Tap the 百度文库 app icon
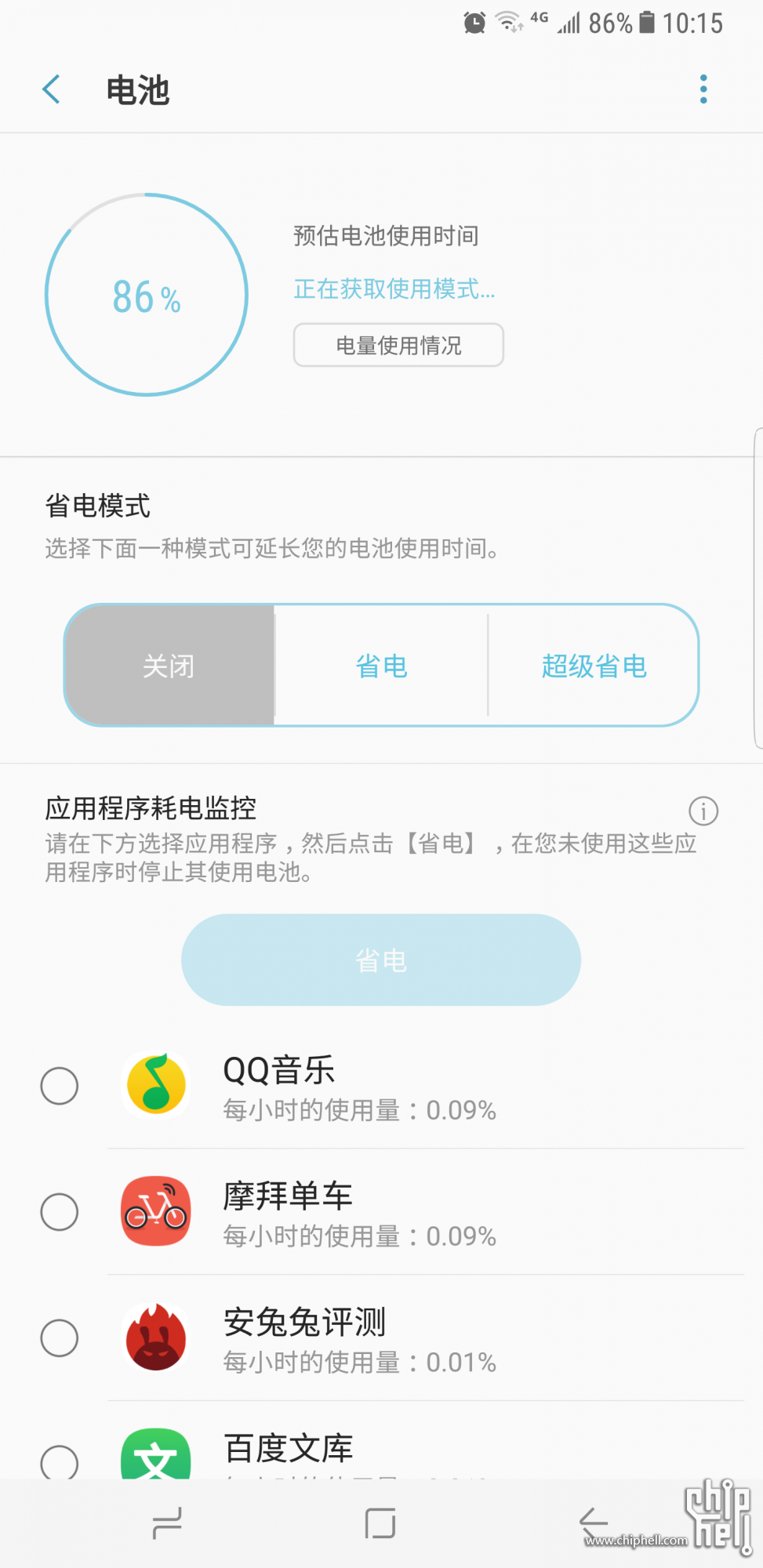763x1568 pixels. pyautogui.click(x=155, y=1460)
